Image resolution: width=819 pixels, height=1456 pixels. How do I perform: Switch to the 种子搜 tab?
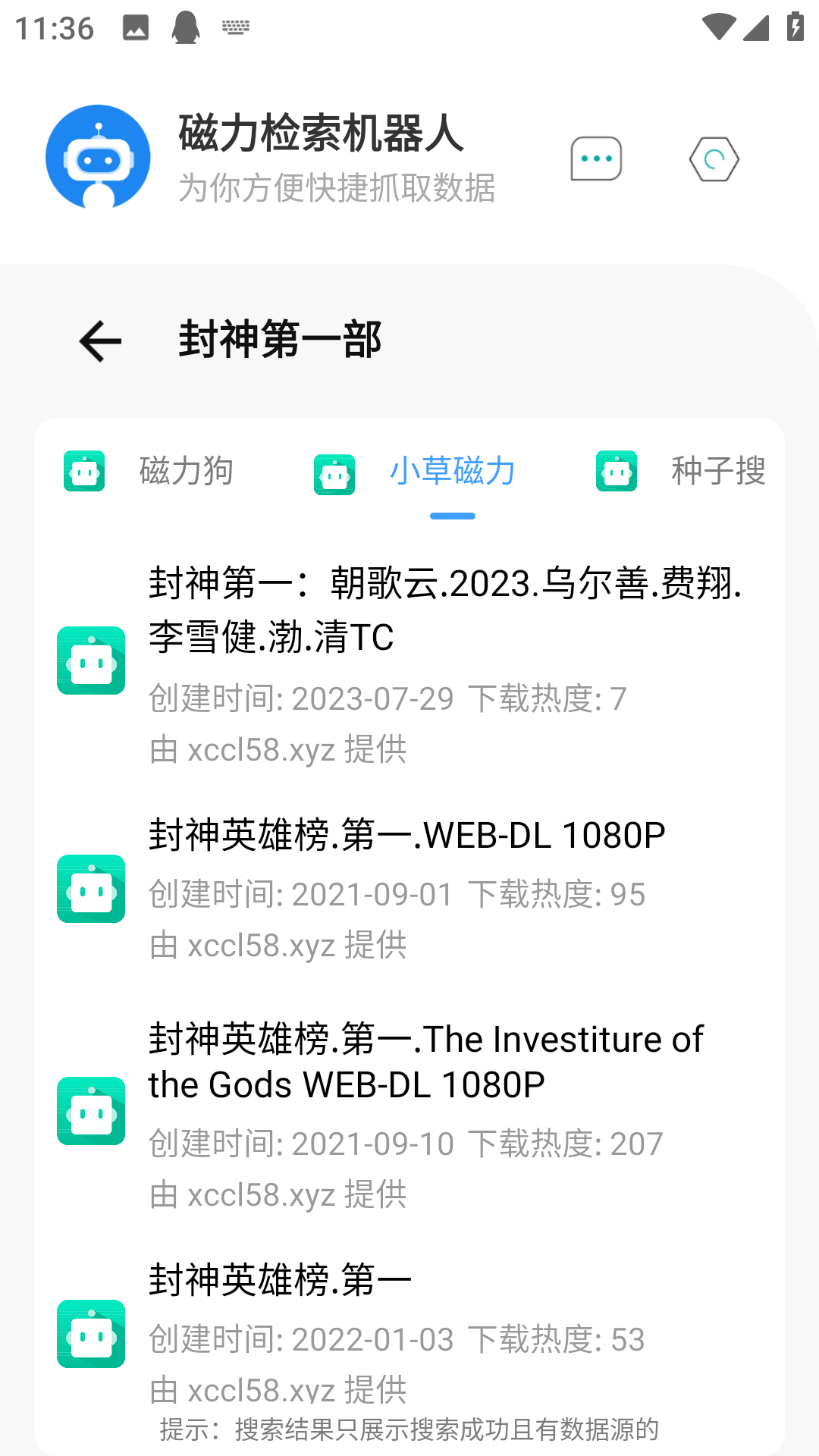coord(682,472)
